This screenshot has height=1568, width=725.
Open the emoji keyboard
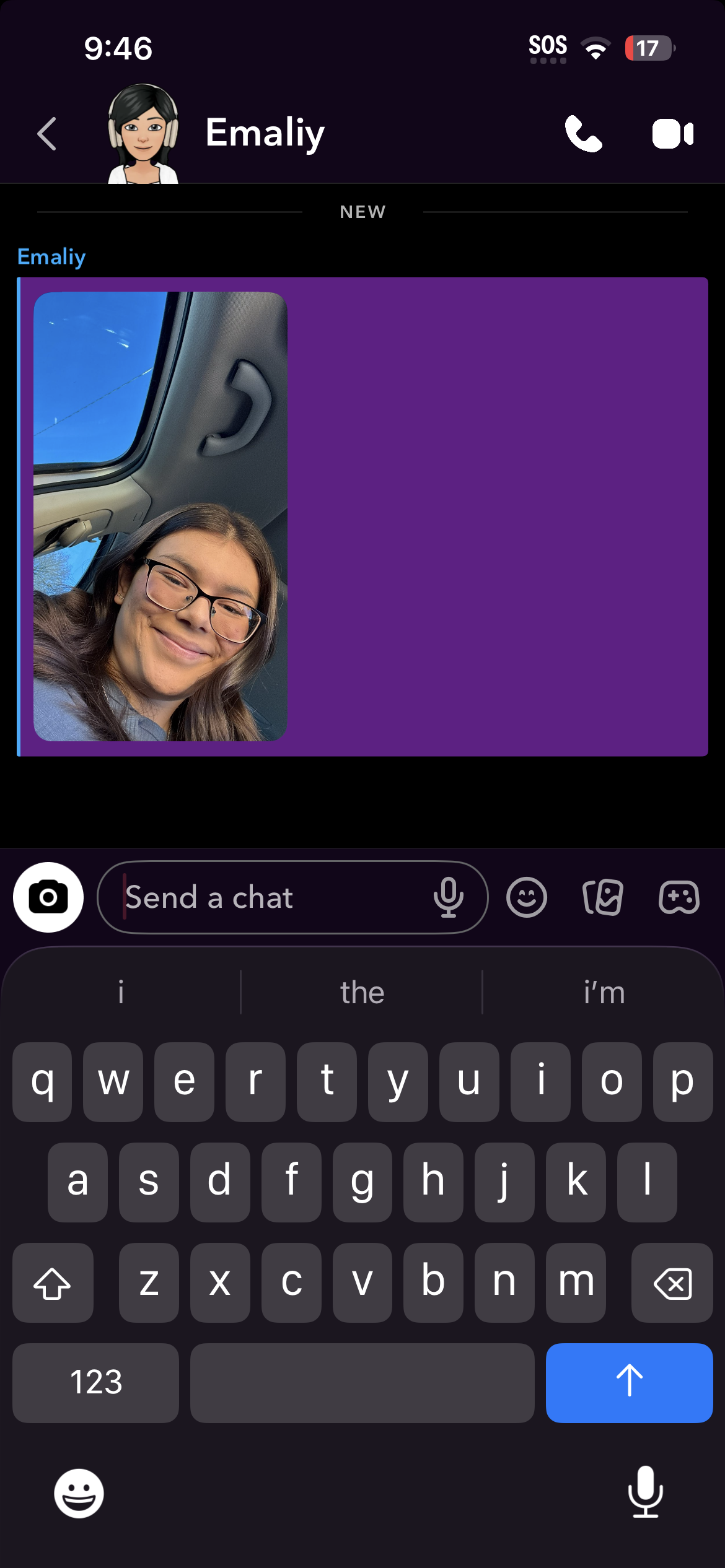pos(79,1493)
